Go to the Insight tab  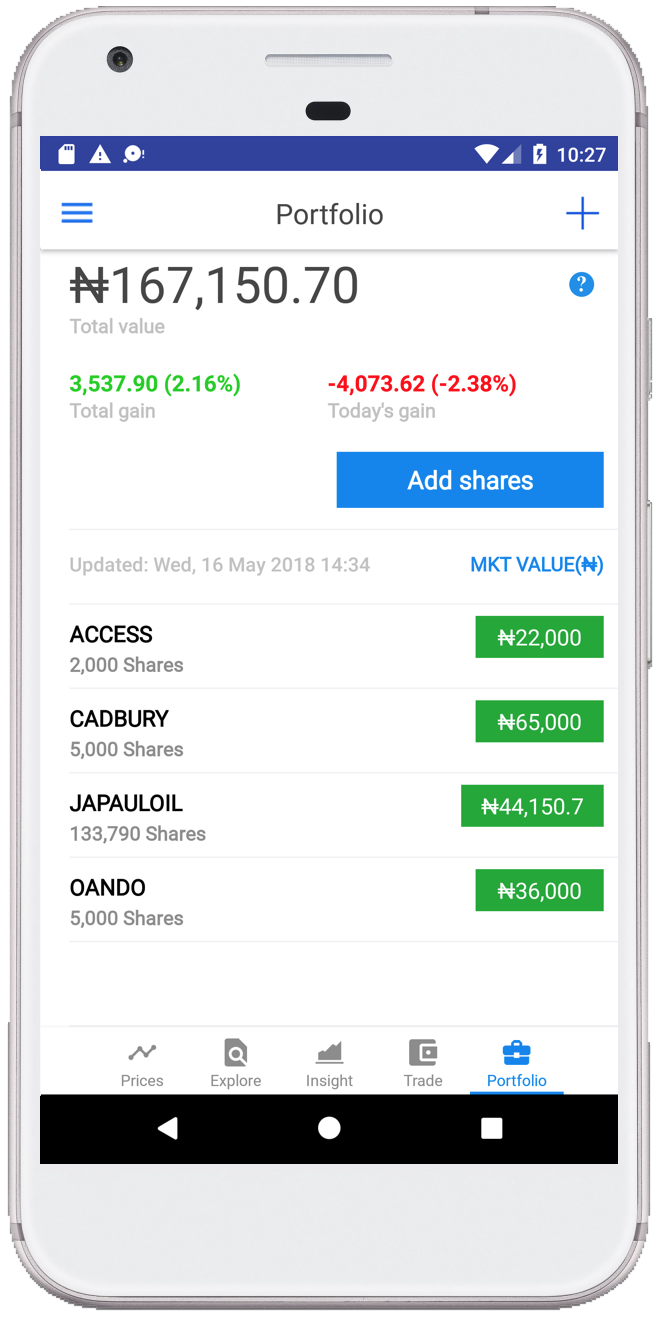click(x=329, y=1063)
